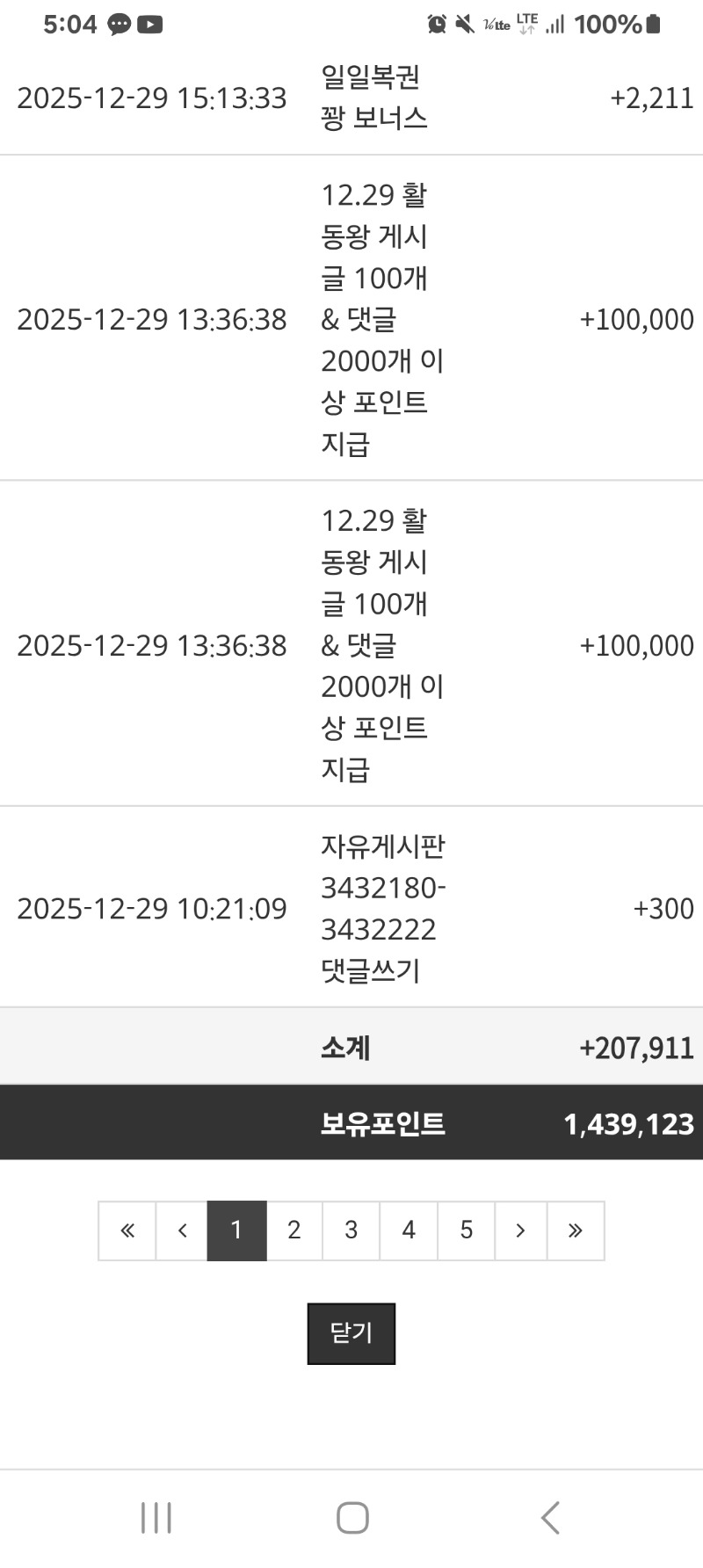
Task: Go to the next page arrow
Action: point(520,1230)
